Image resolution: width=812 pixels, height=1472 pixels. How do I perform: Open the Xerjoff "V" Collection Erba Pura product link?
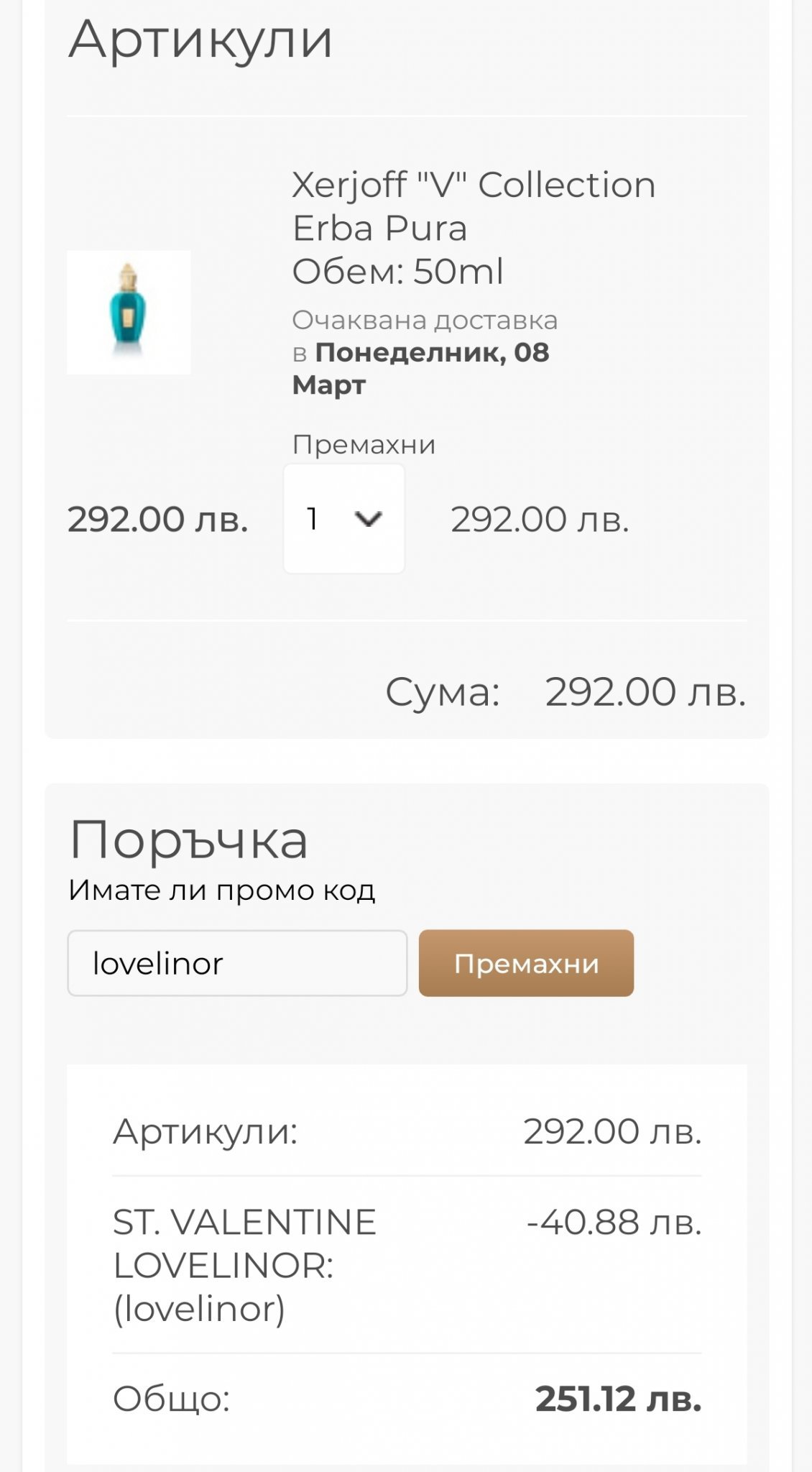click(x=473, y=206)
